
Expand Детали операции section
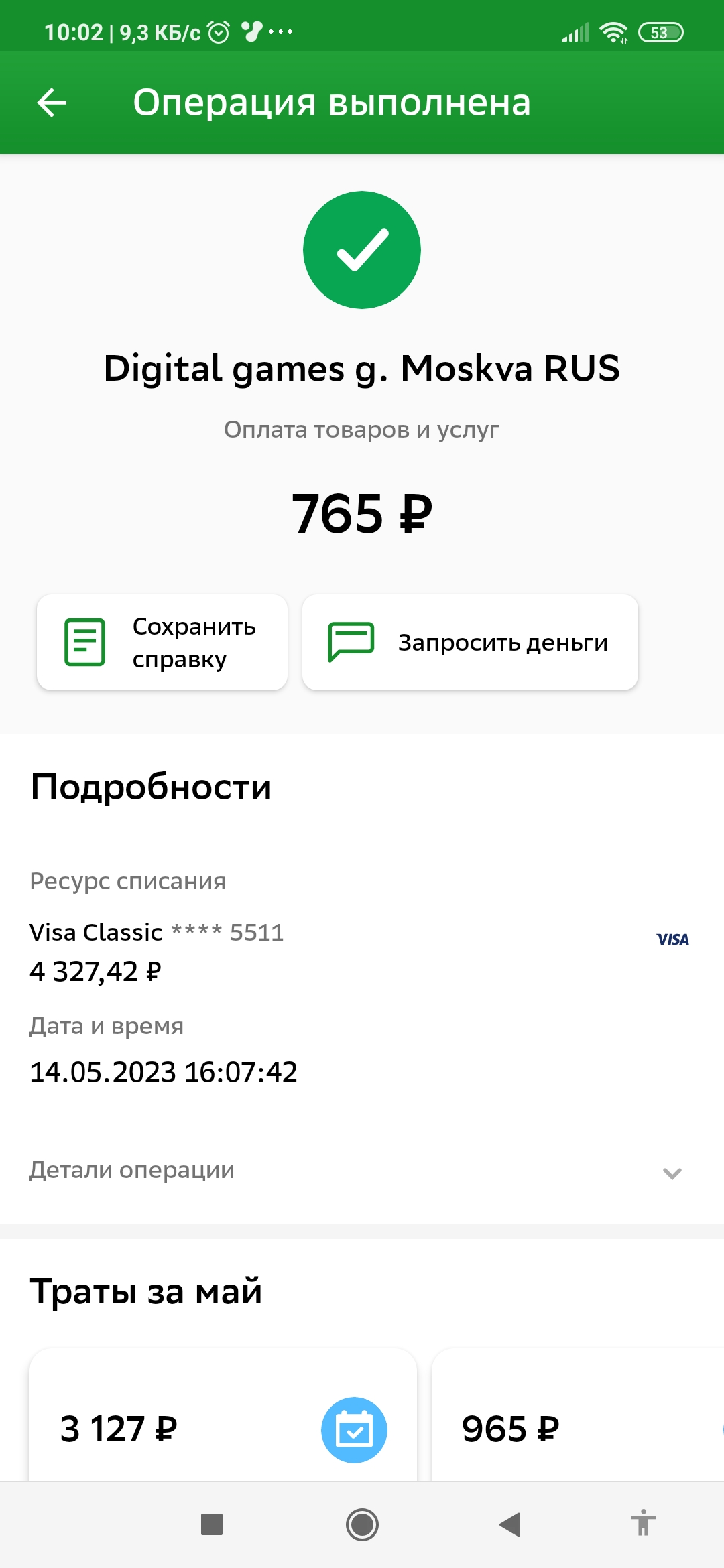point(362,1171)
